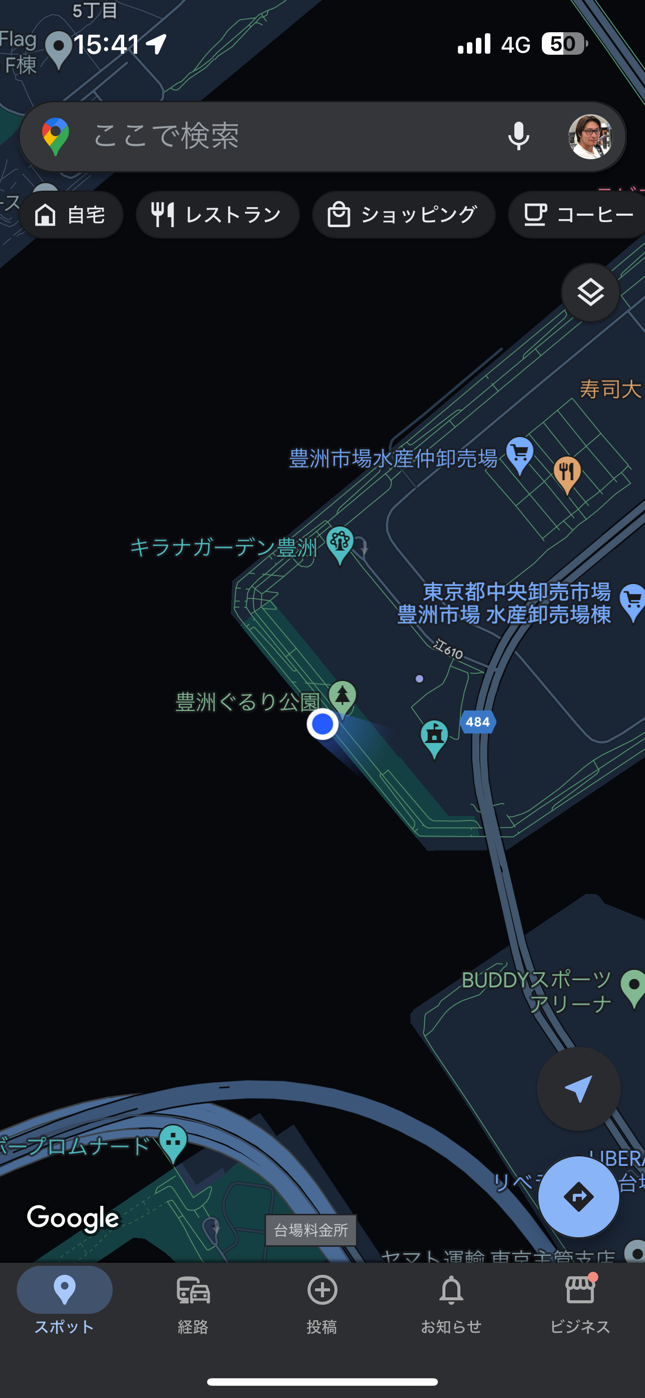Open the 投稿 tab
The width and height of the screenshot is (645, 1398).
coord(322,1305)
